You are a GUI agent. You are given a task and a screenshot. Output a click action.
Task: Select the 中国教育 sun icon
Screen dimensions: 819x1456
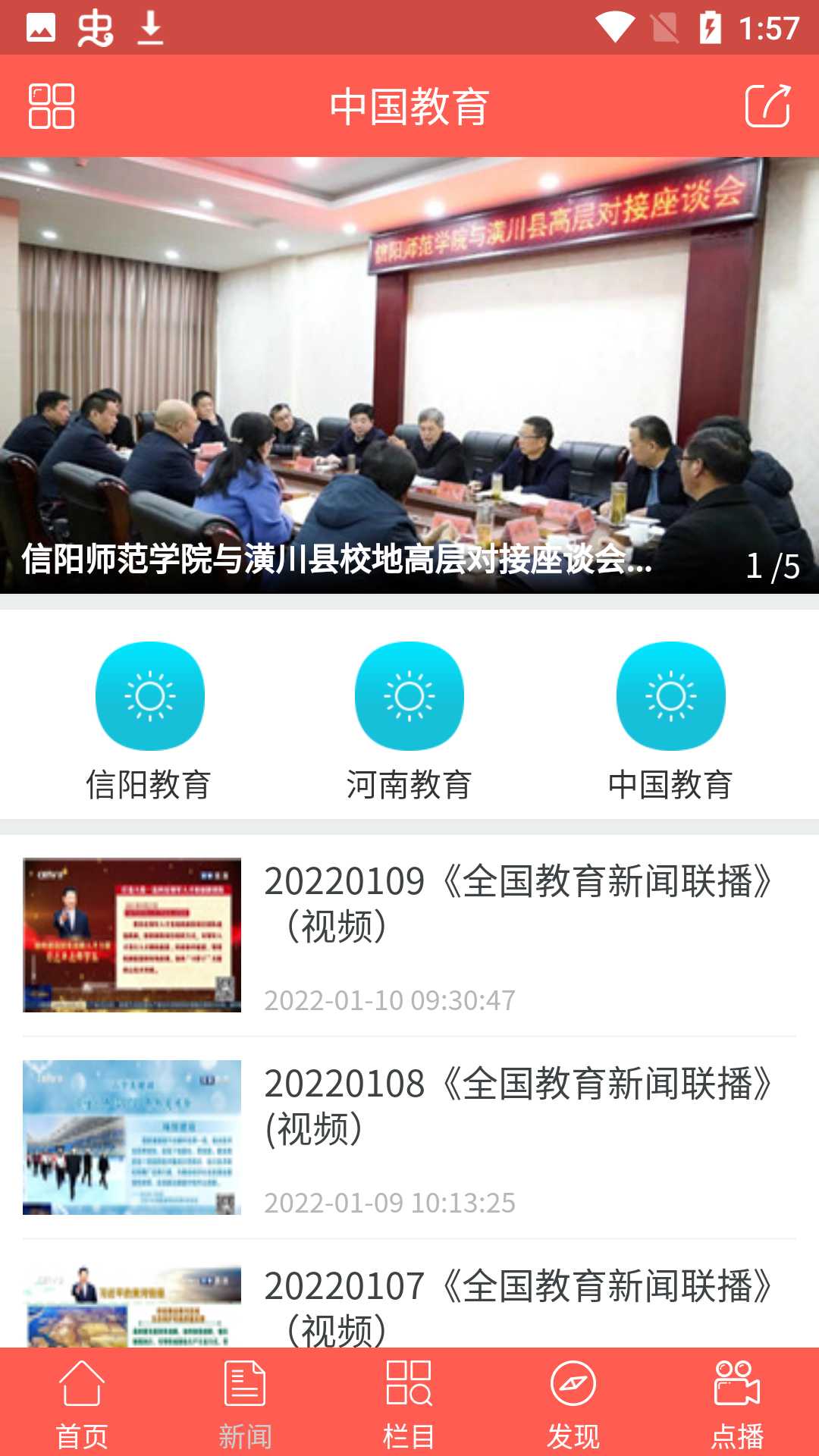click(x=671, y=695)
